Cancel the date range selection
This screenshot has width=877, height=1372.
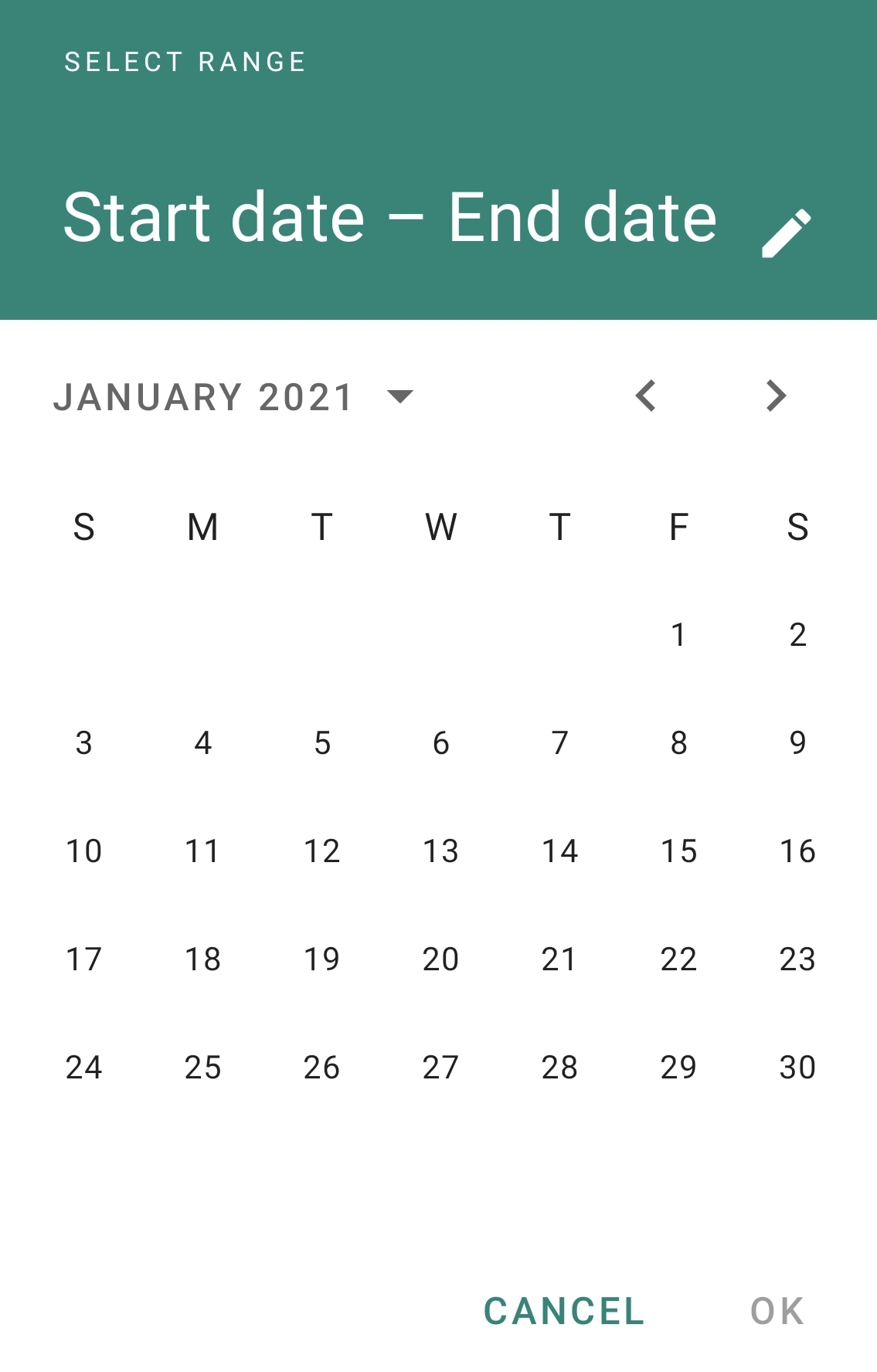pyautogui.click(x=564, y=1311)
